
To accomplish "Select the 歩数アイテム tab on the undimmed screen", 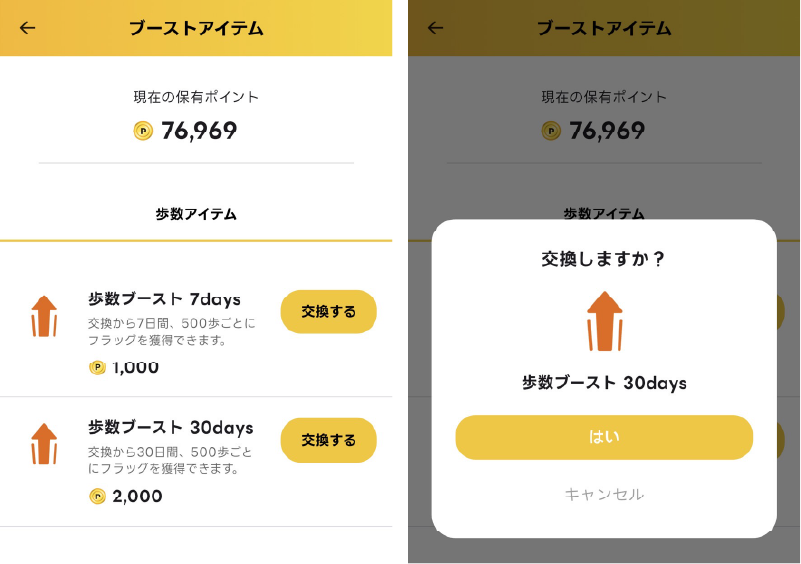I will coord(196,214).
